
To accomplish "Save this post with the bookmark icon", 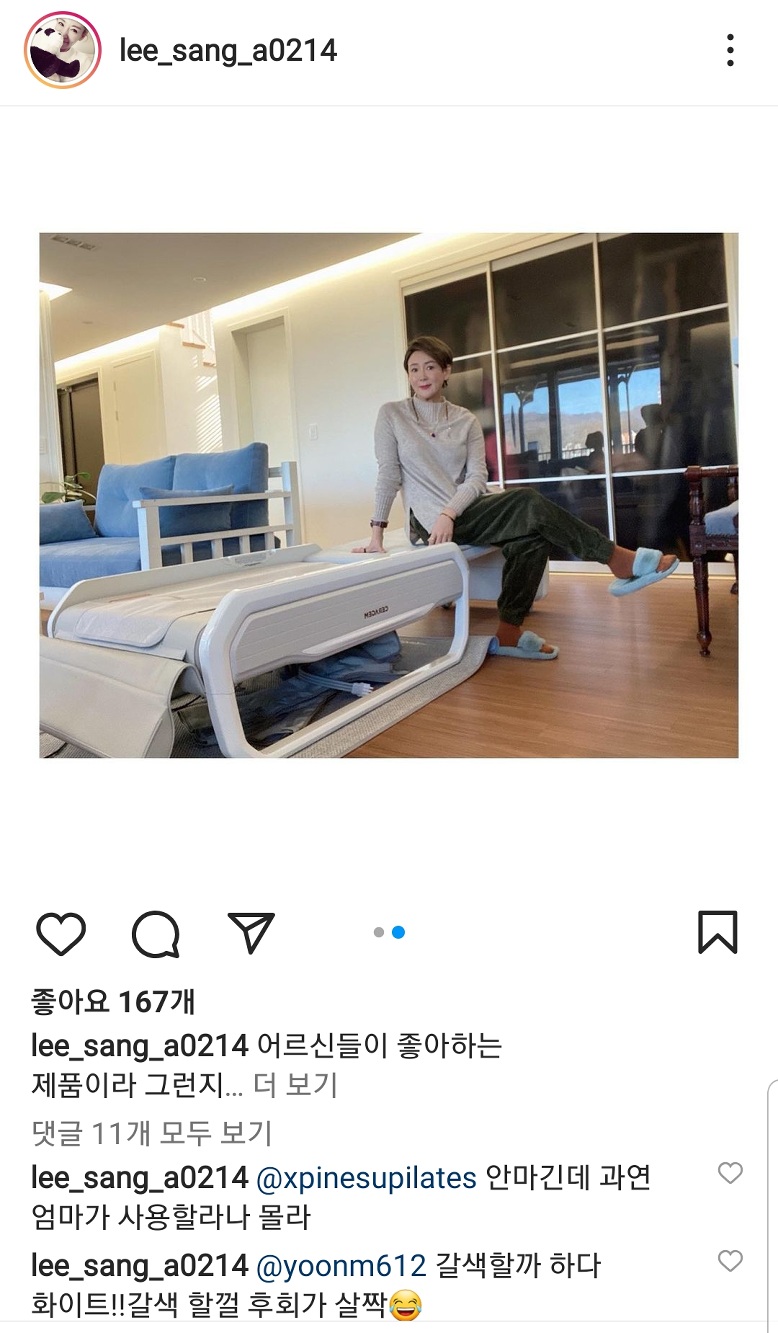I will pos(717,933).
